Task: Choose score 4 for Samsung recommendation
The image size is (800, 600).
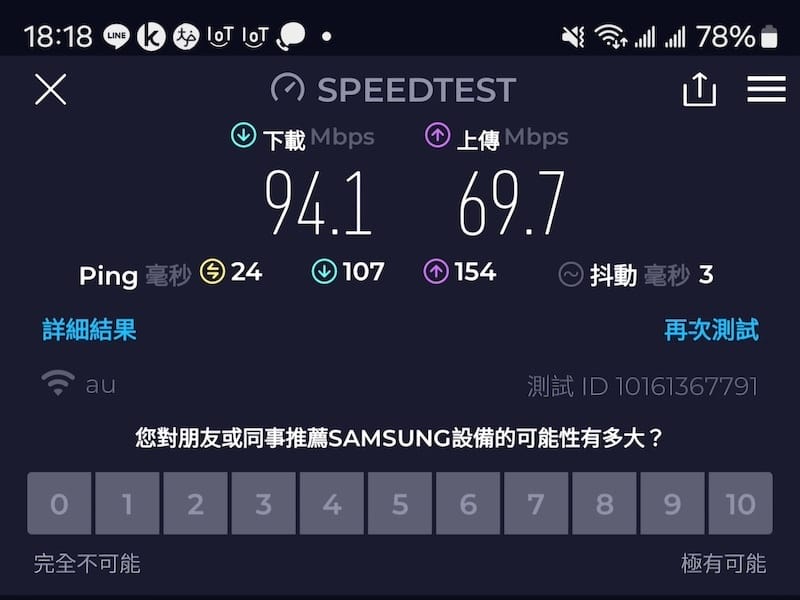Action: [x=331, y=503]
